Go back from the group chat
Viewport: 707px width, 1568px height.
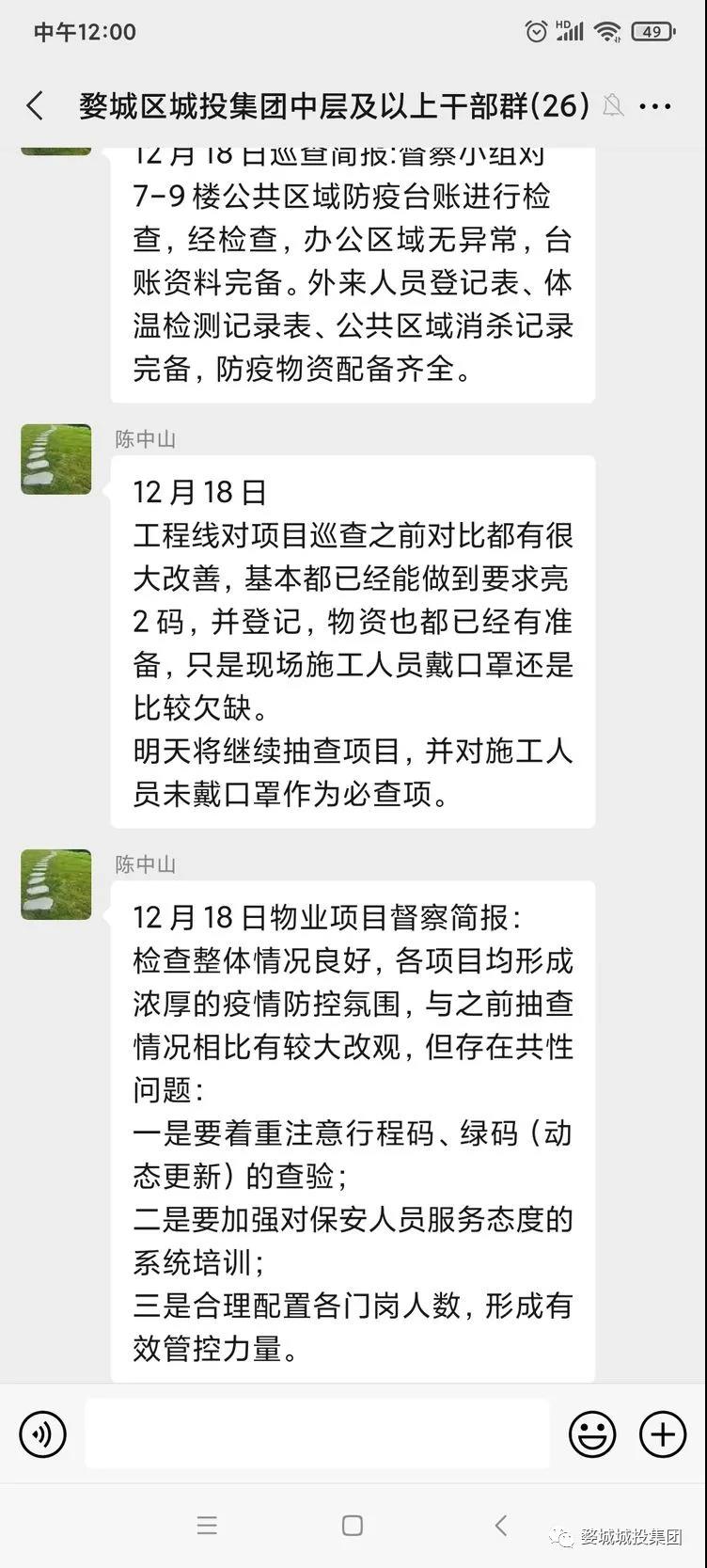(x=36, y=106)
